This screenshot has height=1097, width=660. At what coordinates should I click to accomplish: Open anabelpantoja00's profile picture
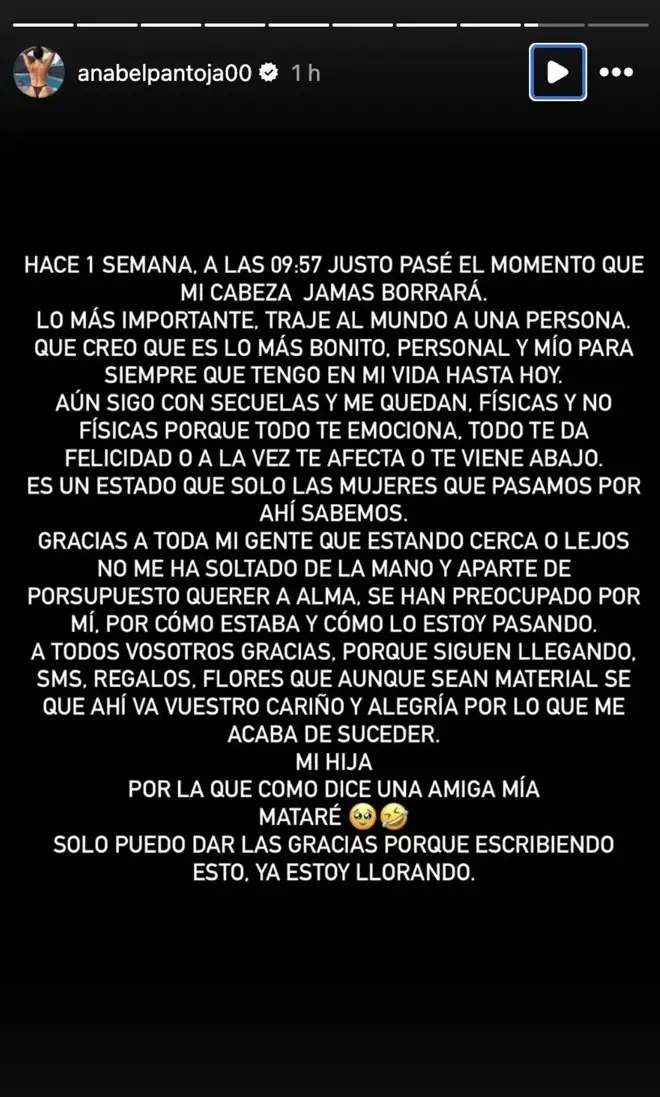tap(39, 72)
